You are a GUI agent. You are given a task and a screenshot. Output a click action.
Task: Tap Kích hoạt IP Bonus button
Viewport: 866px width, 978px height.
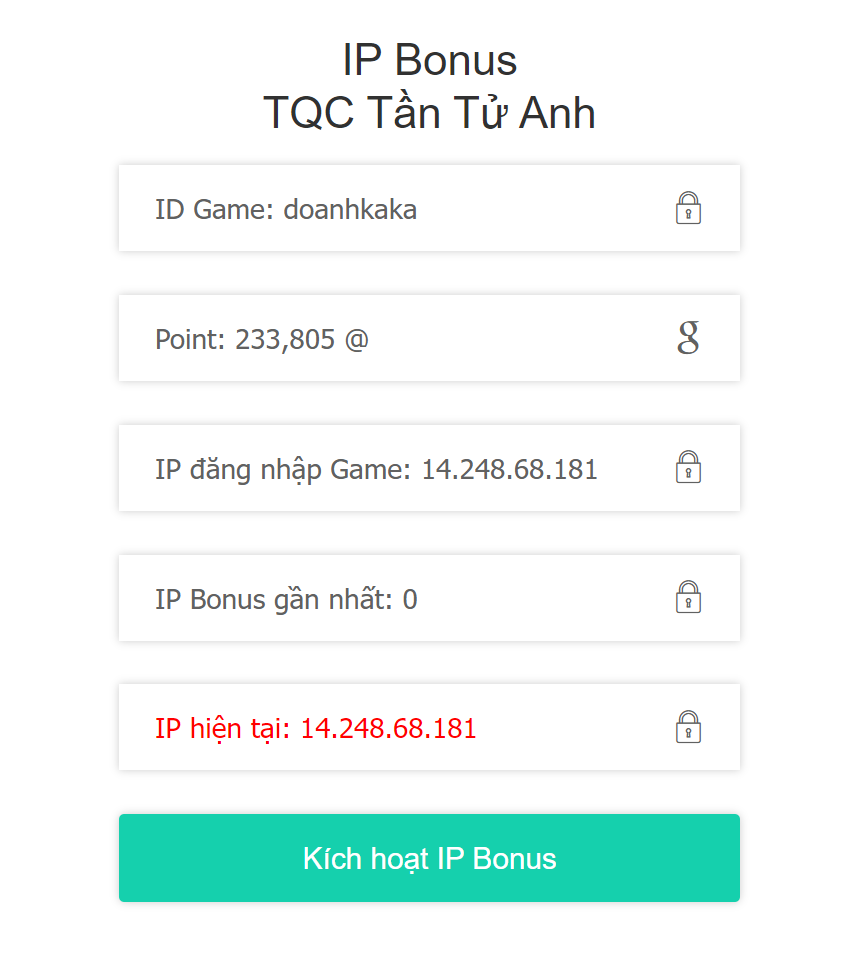click(x=429, y=858)
